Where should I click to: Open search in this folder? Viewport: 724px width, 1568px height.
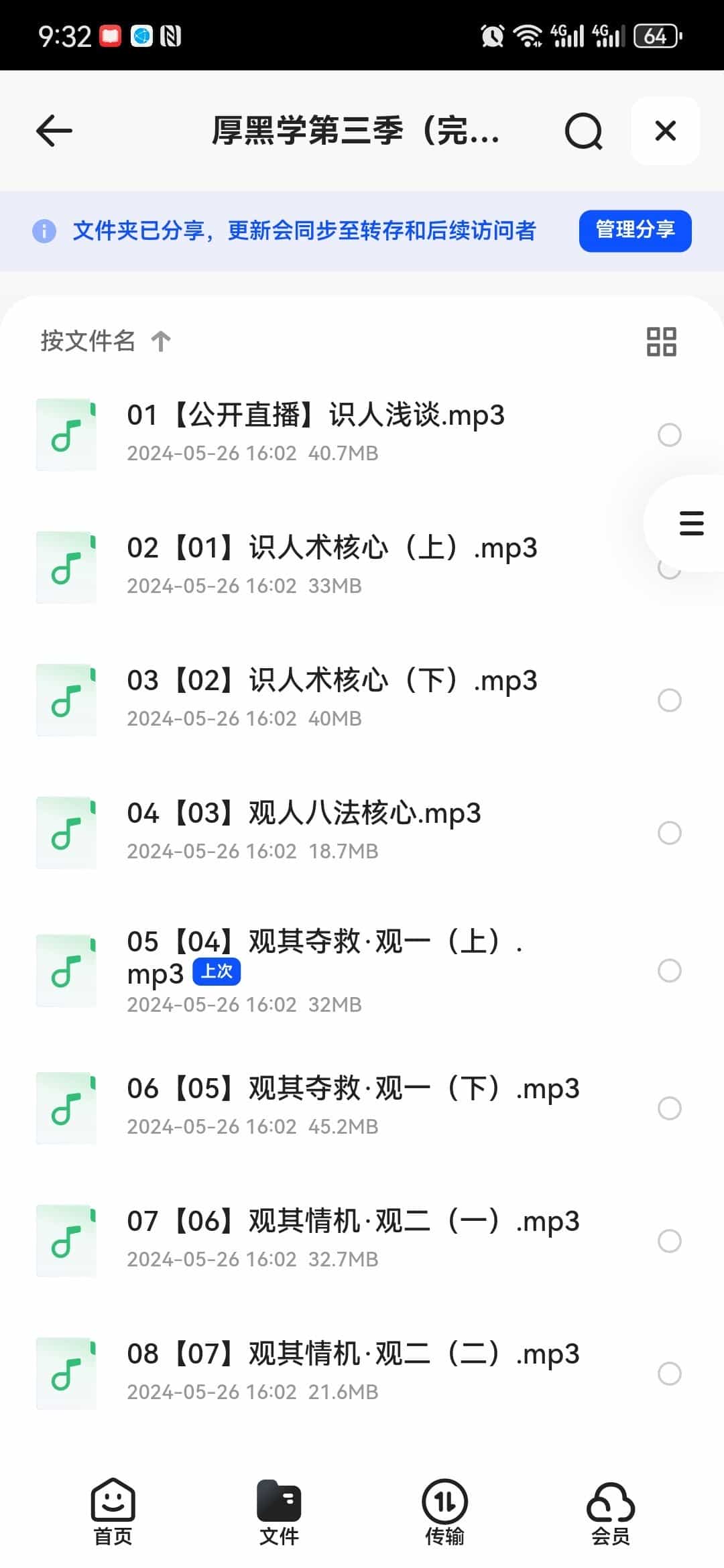pyautogui.click(x=583, y=131)
